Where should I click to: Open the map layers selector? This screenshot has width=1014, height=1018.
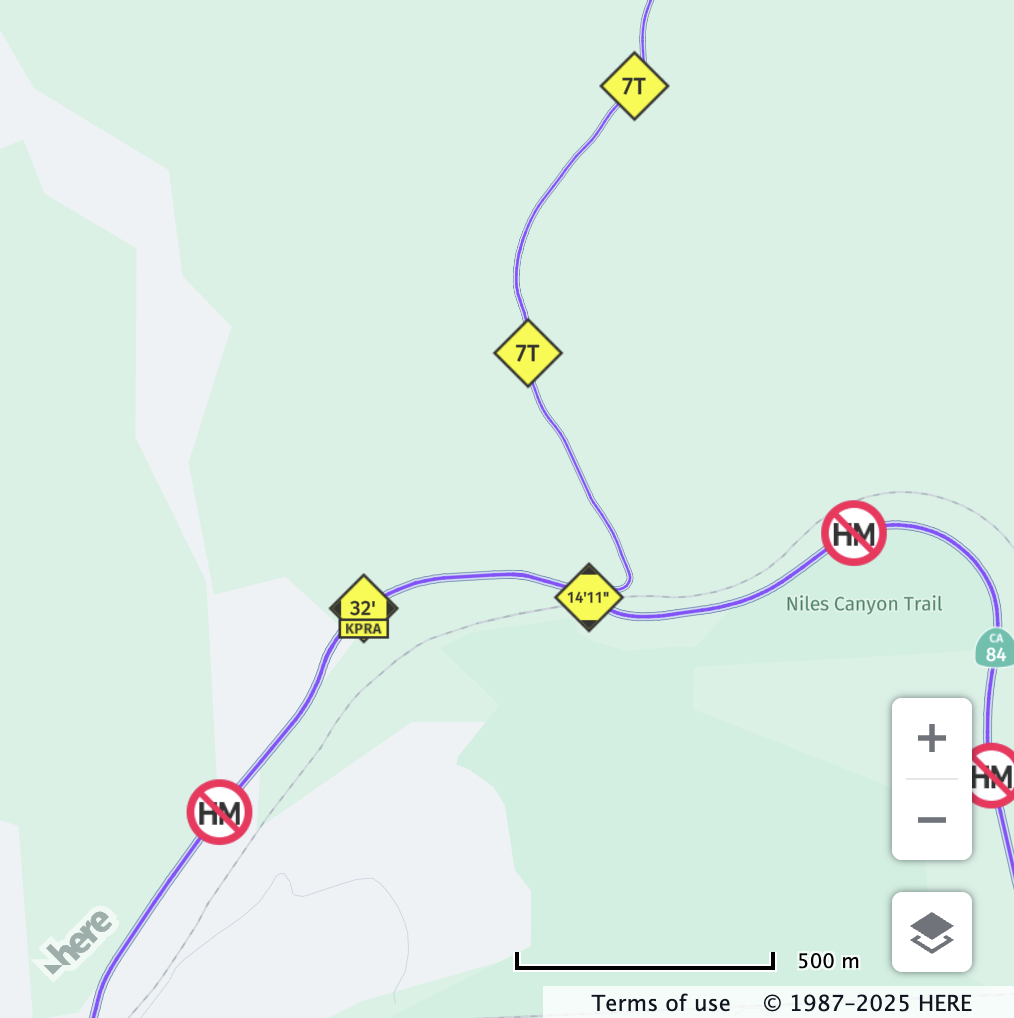pyautogui.click(x=931, y=932)
